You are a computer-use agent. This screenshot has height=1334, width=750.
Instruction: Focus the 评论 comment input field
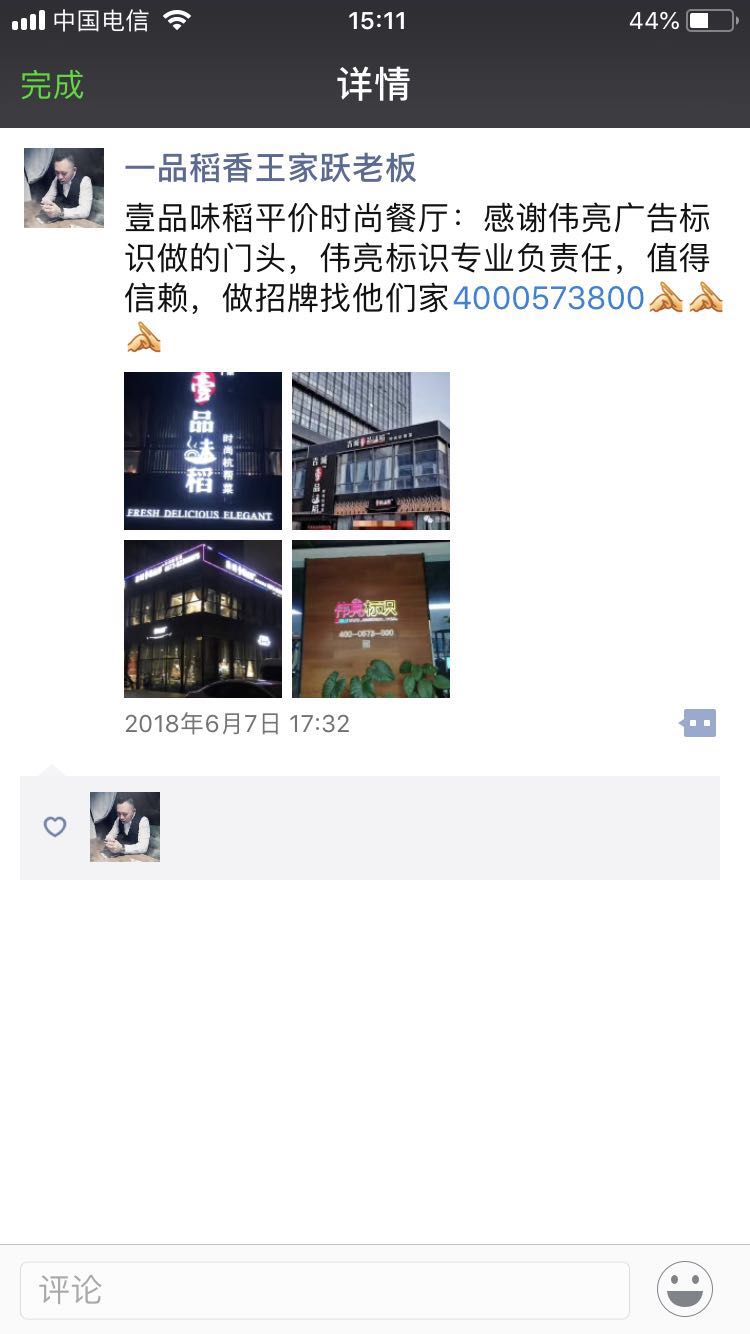325,1290
